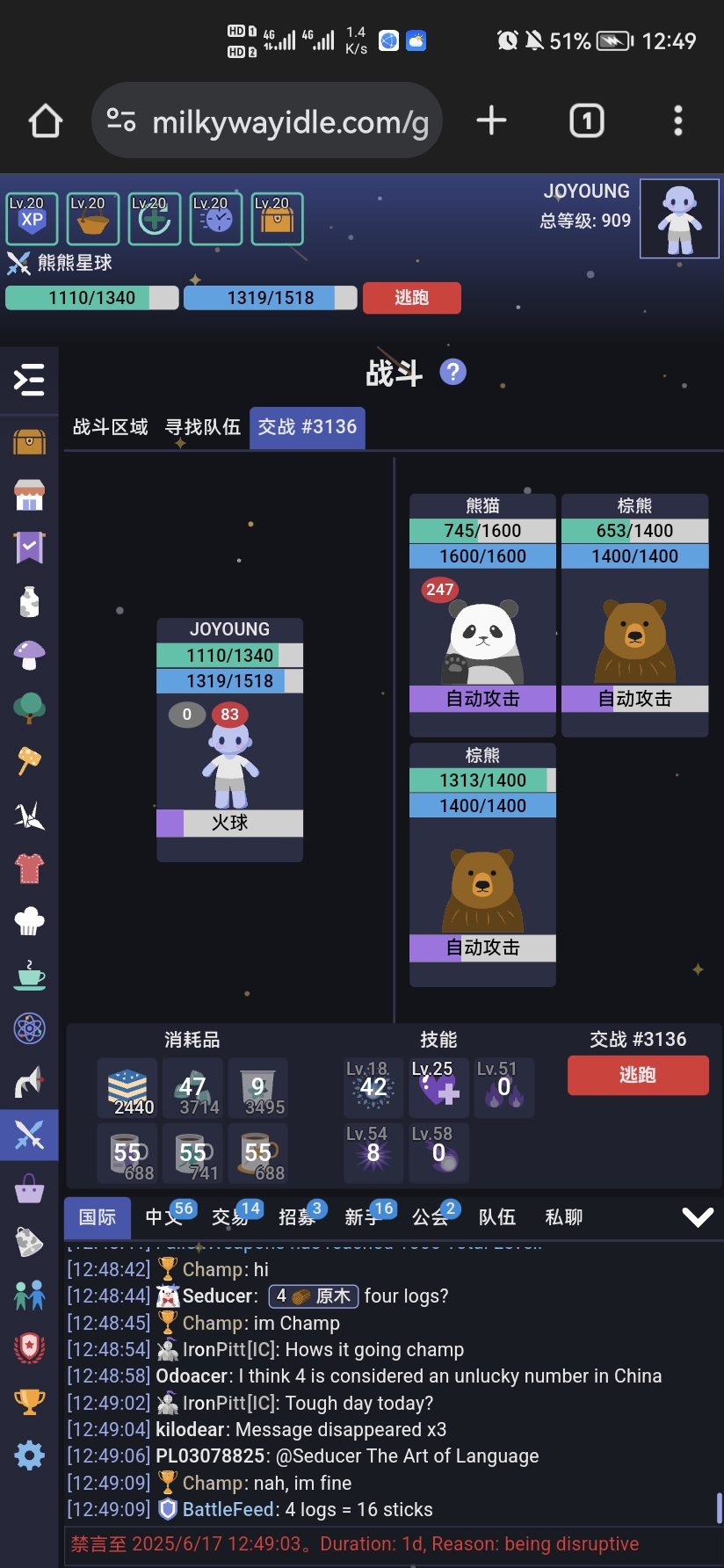Tap the 逃跑 button under 交战 #3136
Screen dimensions: 724x1568
[638, 1075]
